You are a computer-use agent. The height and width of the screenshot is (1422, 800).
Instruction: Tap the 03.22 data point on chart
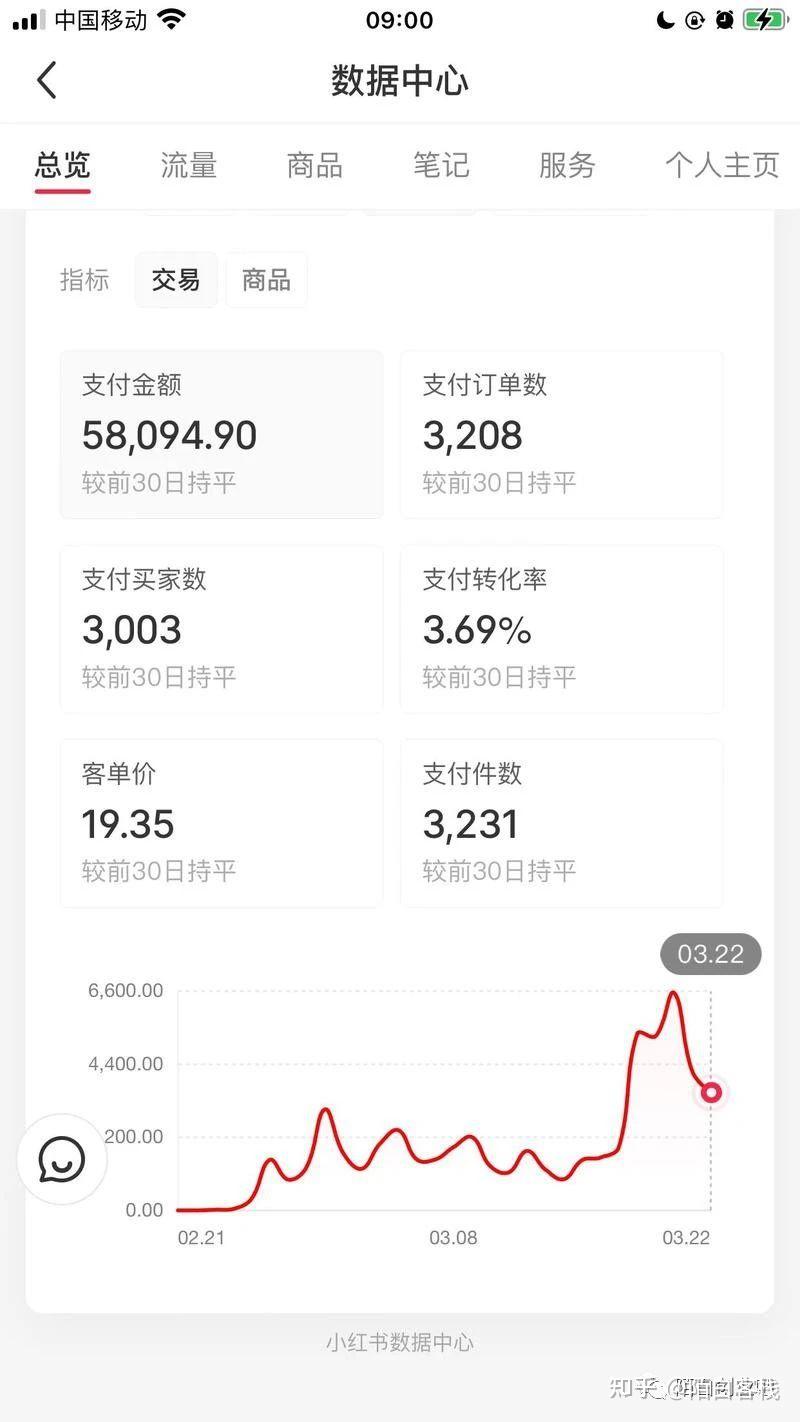tap(711, 1092)
